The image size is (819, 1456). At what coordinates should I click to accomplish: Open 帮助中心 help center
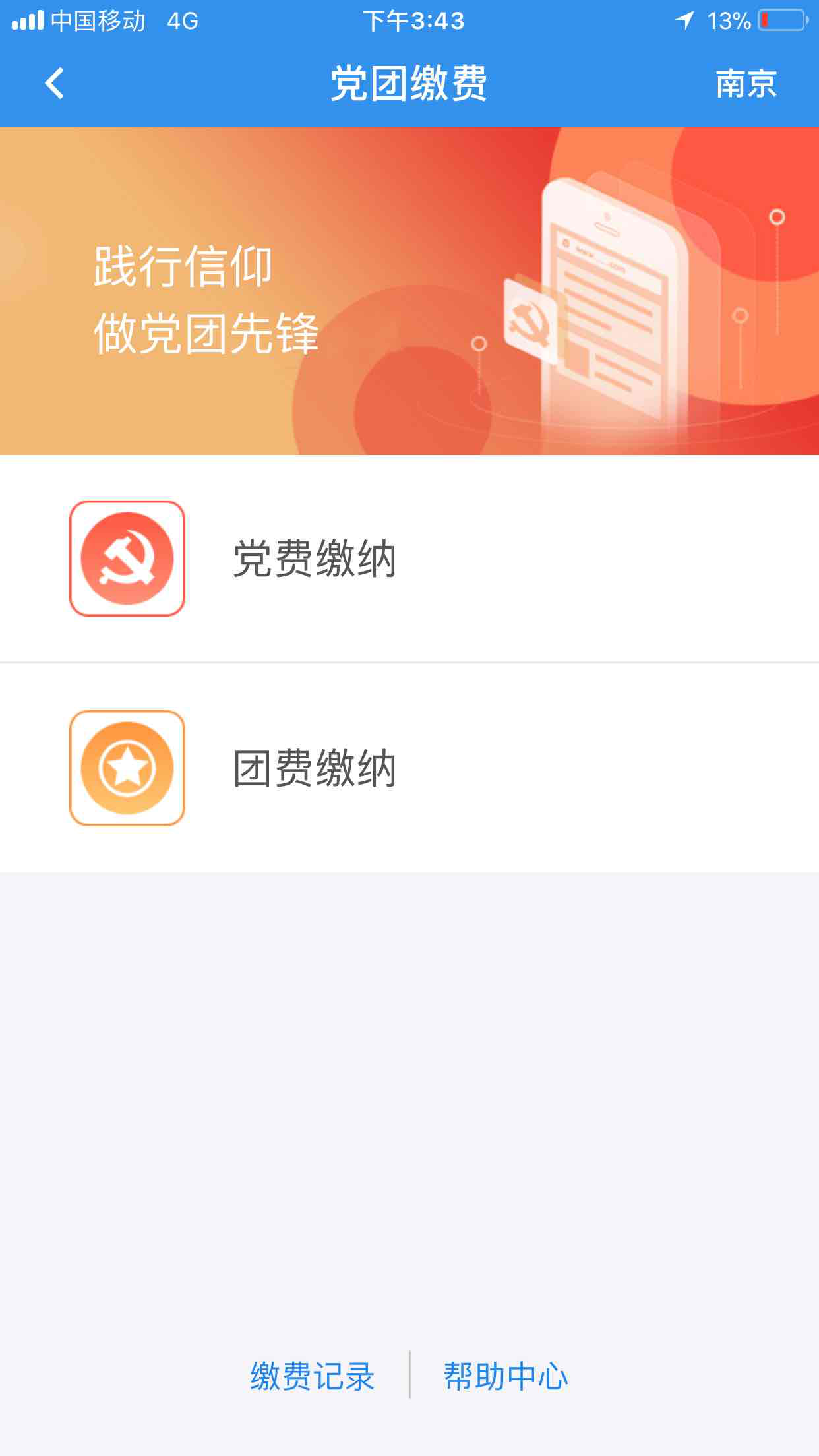pos(505,1376)
